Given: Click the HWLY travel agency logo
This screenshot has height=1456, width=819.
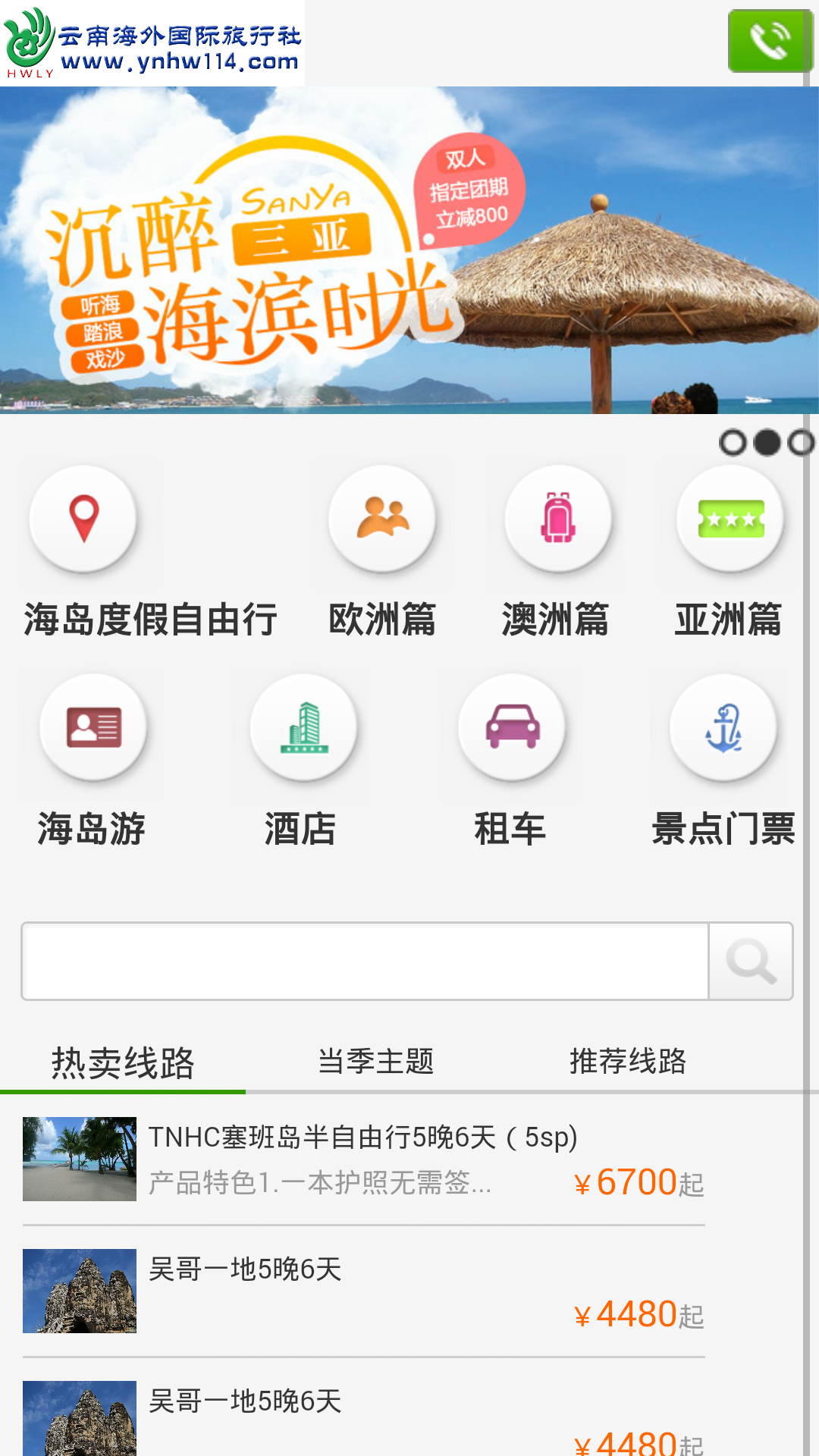Looking at the screenshot, I should 152,42.
